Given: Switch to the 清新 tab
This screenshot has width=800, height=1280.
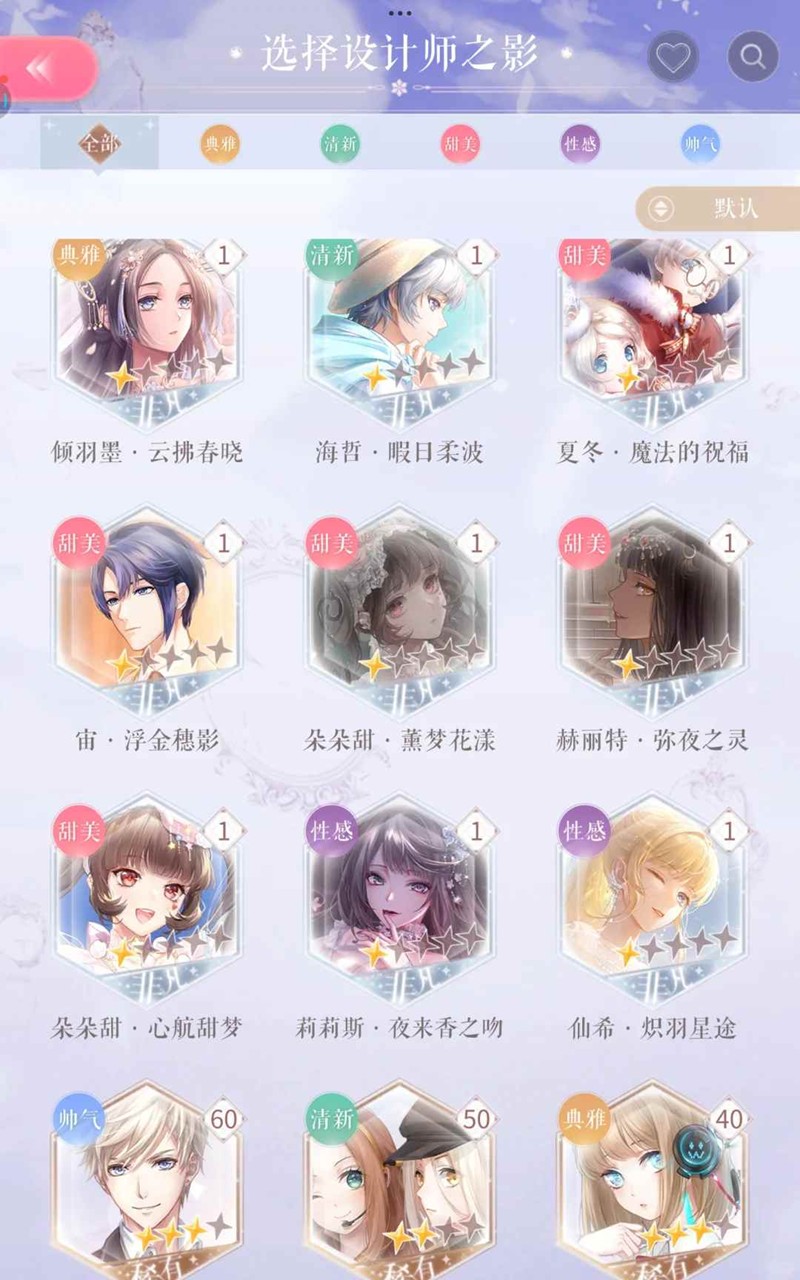Looking at the screenshot, I should [340, 145].
